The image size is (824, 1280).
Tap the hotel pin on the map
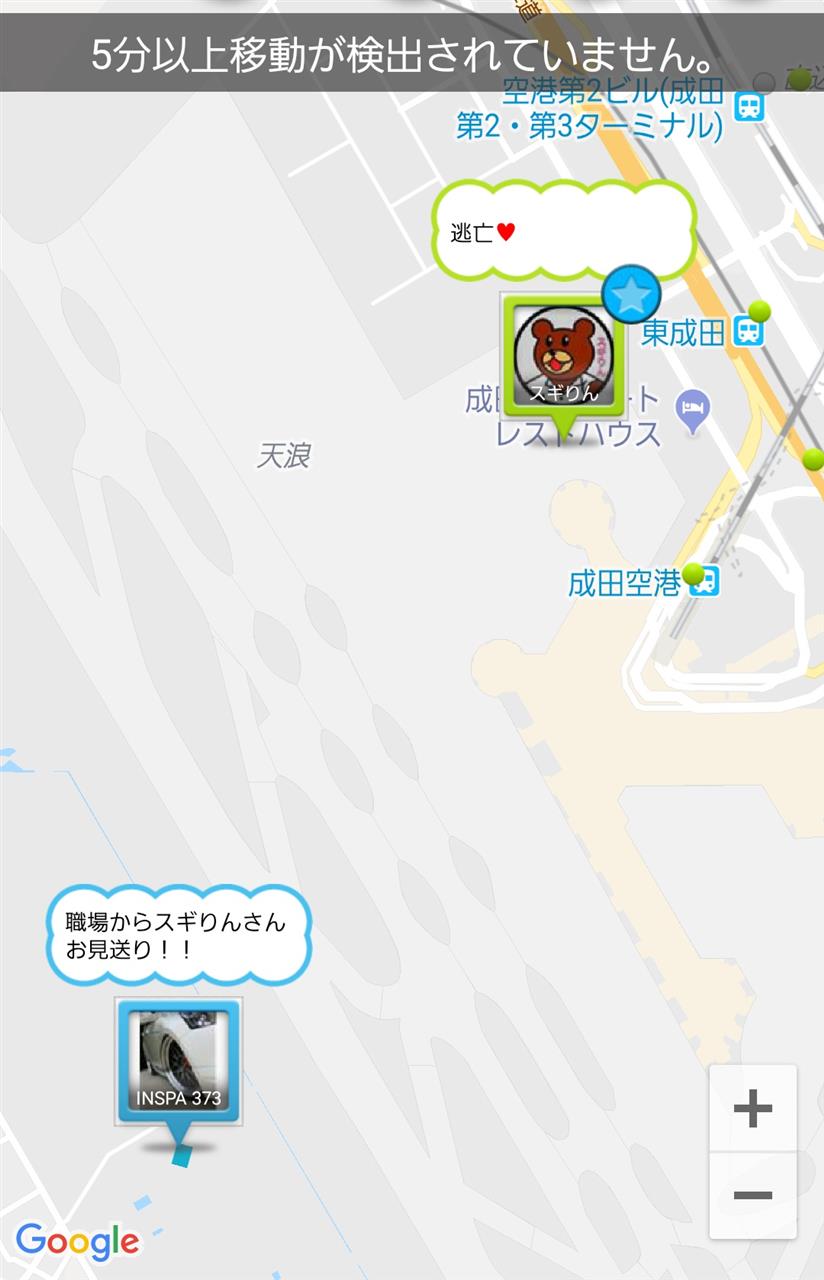693,409
